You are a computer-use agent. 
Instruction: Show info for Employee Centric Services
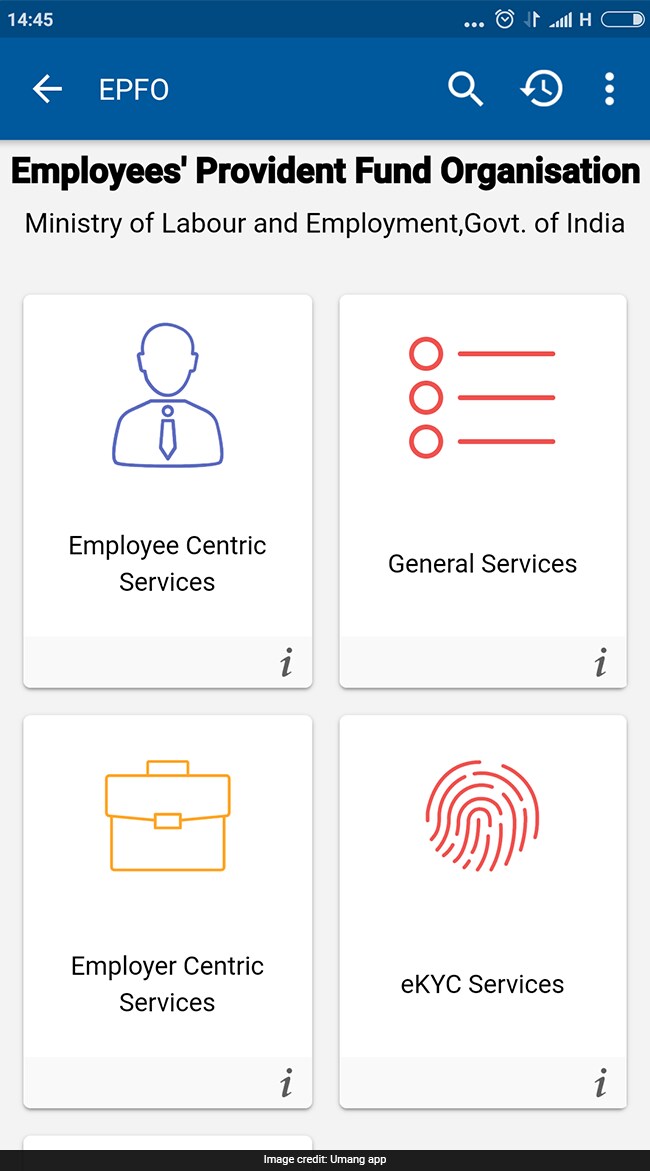pos(287,662)
